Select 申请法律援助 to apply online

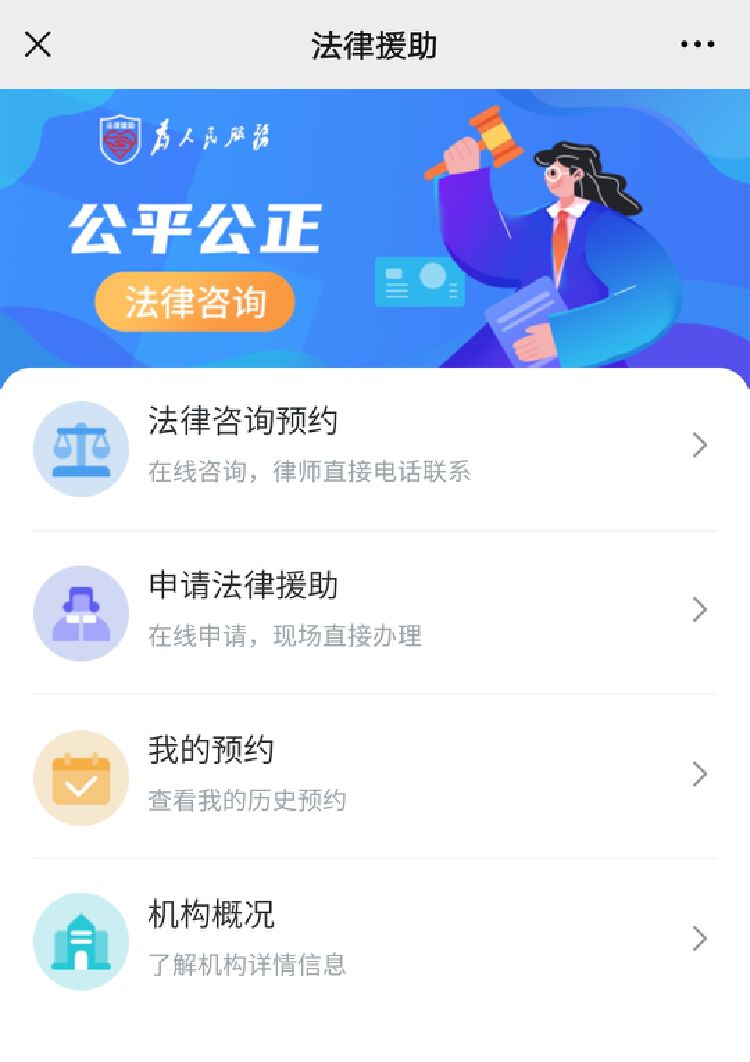click(x=374, y=610)
